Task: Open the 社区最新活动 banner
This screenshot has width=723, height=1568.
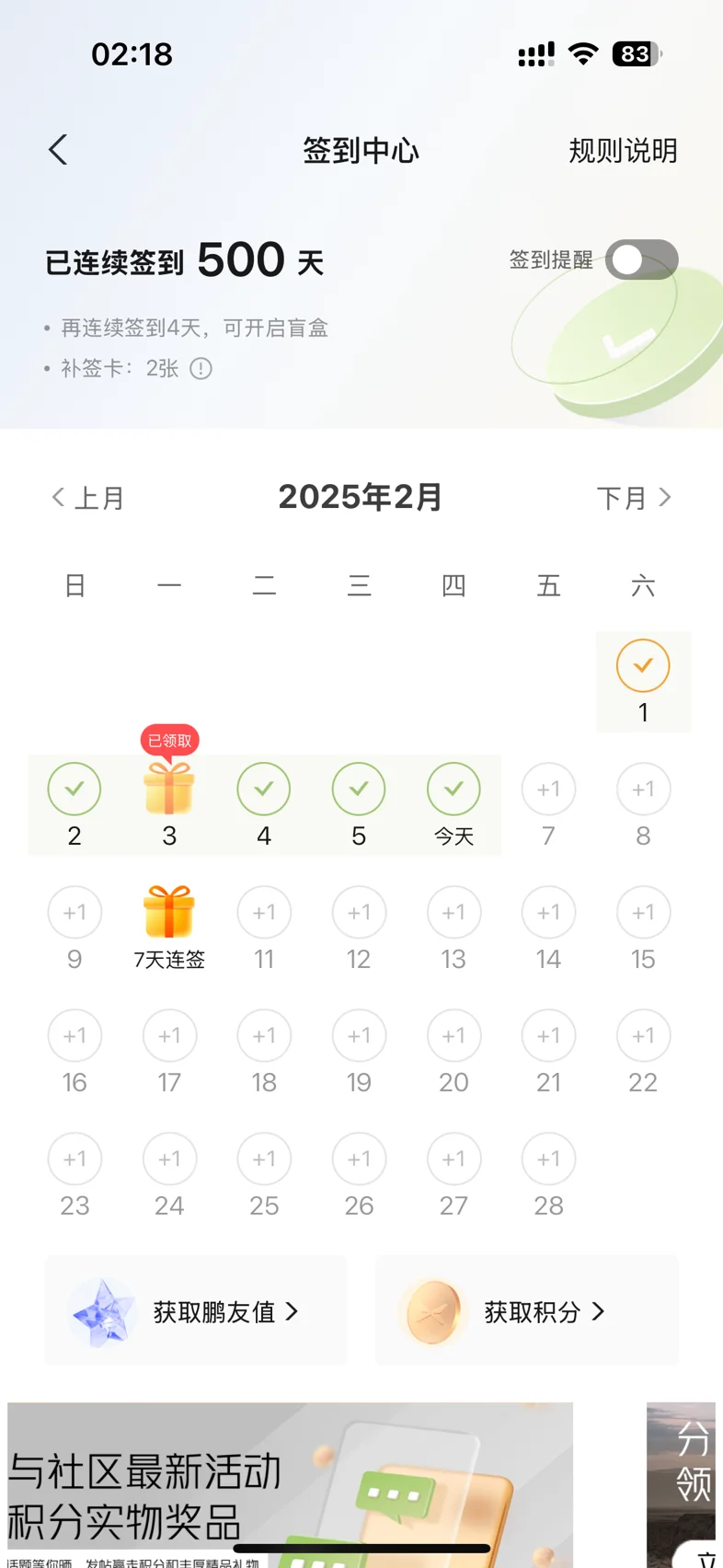Action: (x=290, y=1484)
